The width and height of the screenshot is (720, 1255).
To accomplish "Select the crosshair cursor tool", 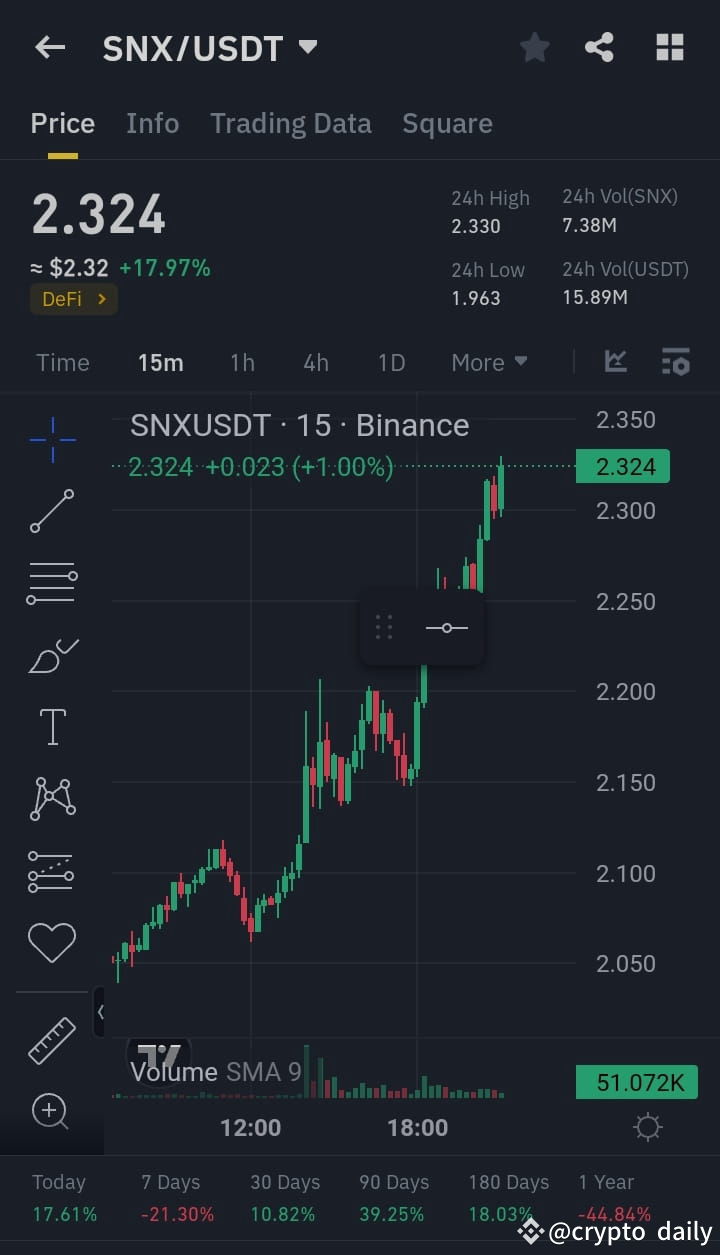I will pyautogui.click(x=52, y=440).
